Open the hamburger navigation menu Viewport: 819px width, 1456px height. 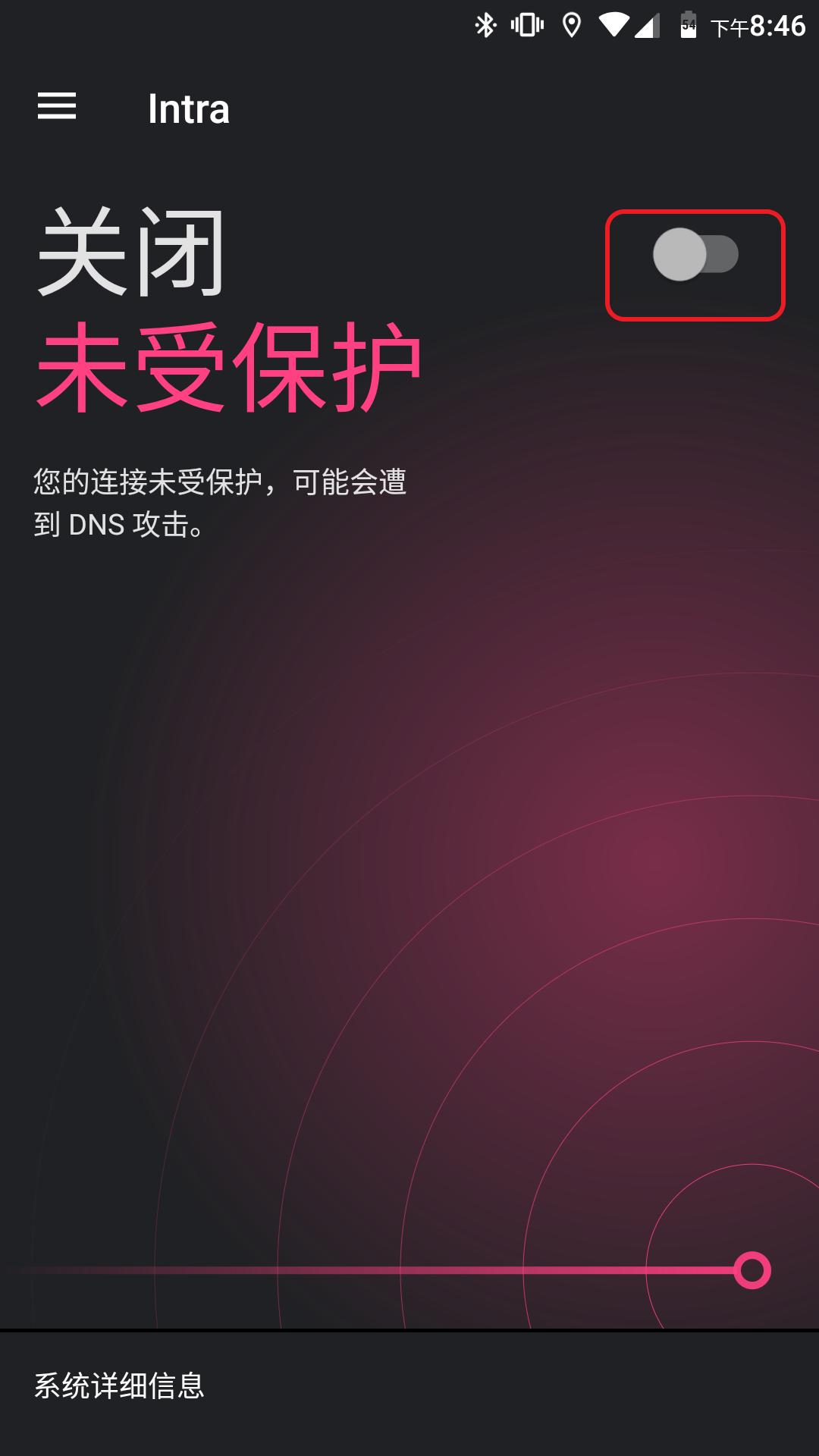[x=57, y=107]
